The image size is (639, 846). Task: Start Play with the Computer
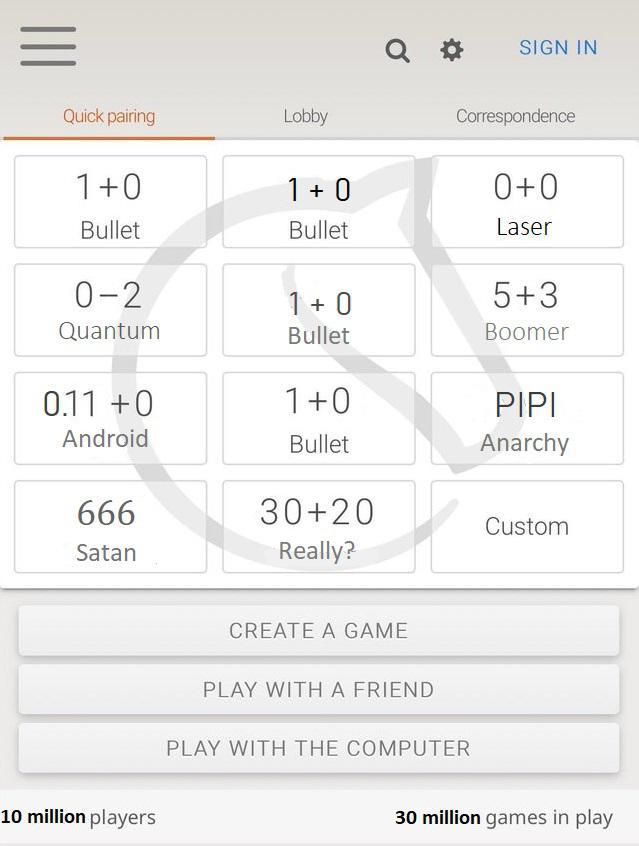(318, 748)
